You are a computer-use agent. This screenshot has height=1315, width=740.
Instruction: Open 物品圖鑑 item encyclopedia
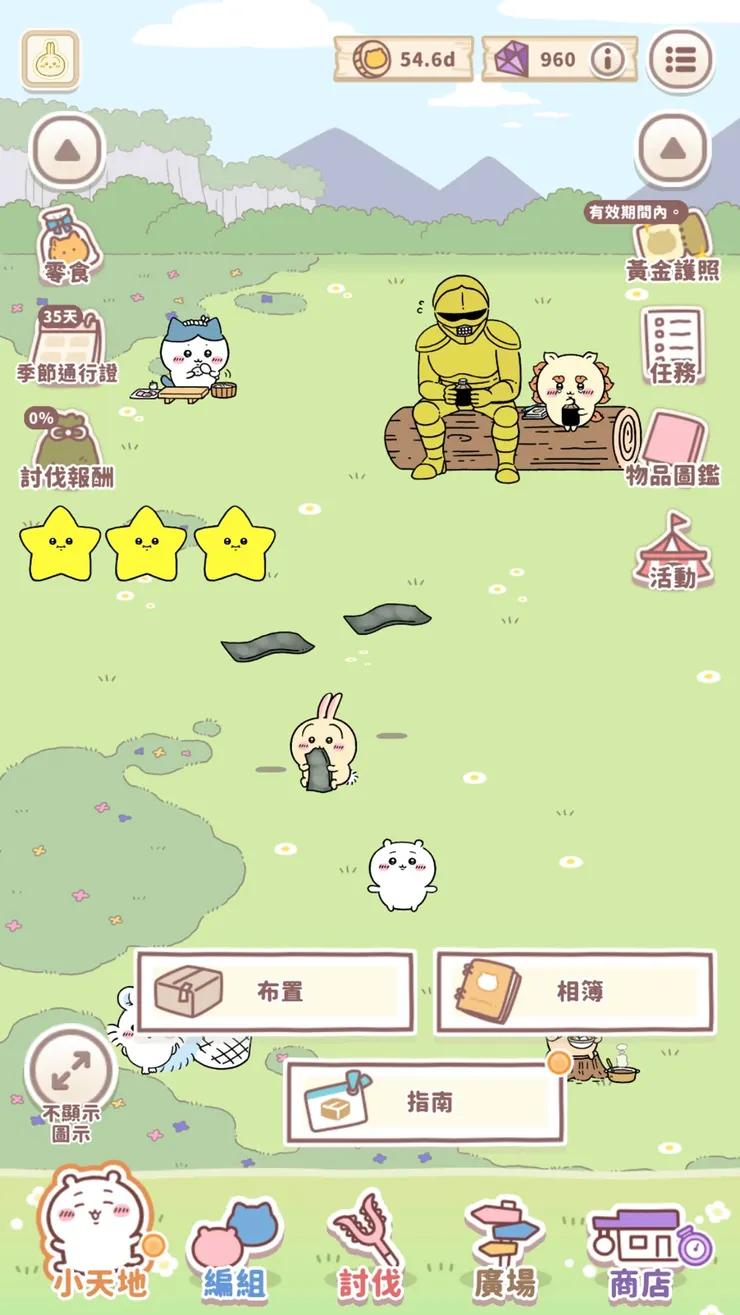(x=672, y=450)
